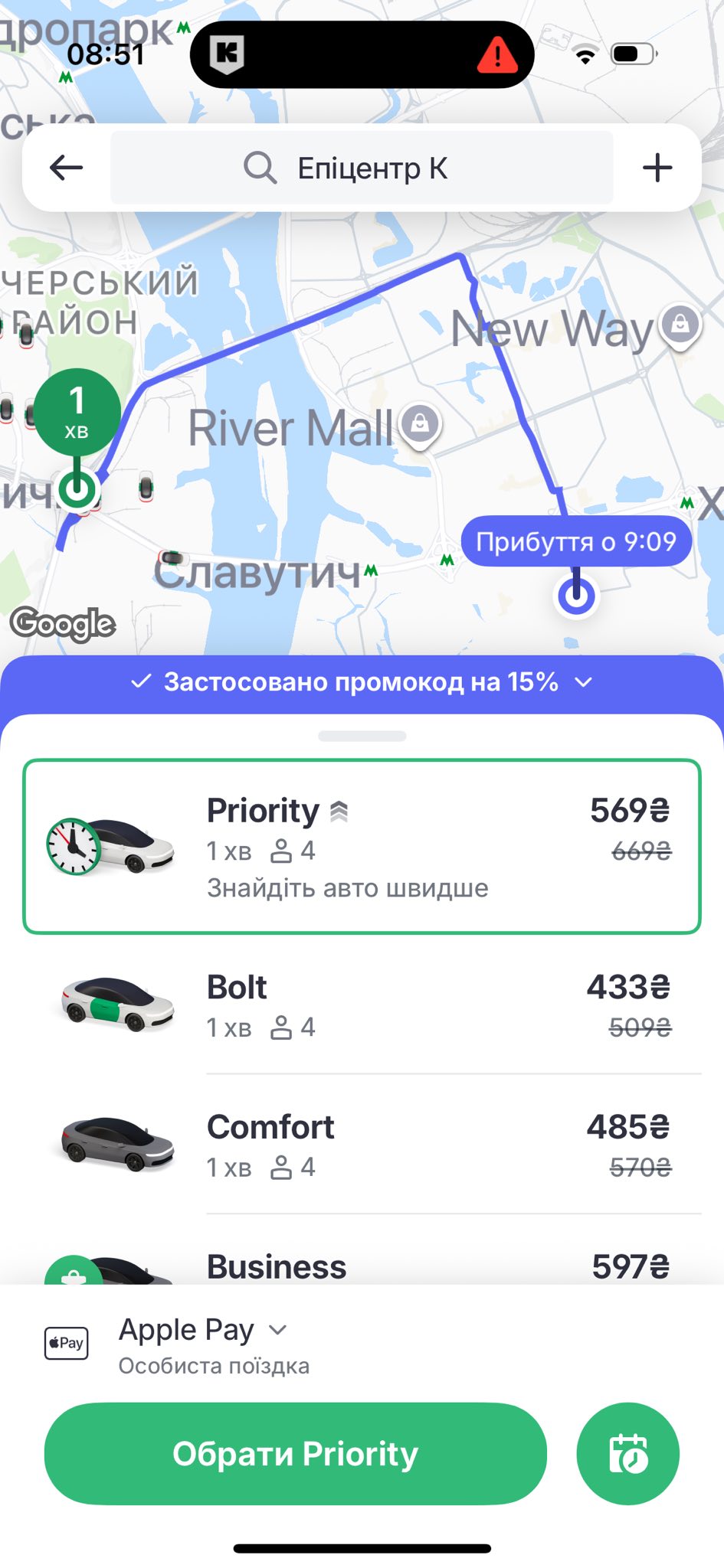Go back using the arrow icon
Viewport: 724px width, 1568px height.
pyautogui.click(x=66, y=168)
